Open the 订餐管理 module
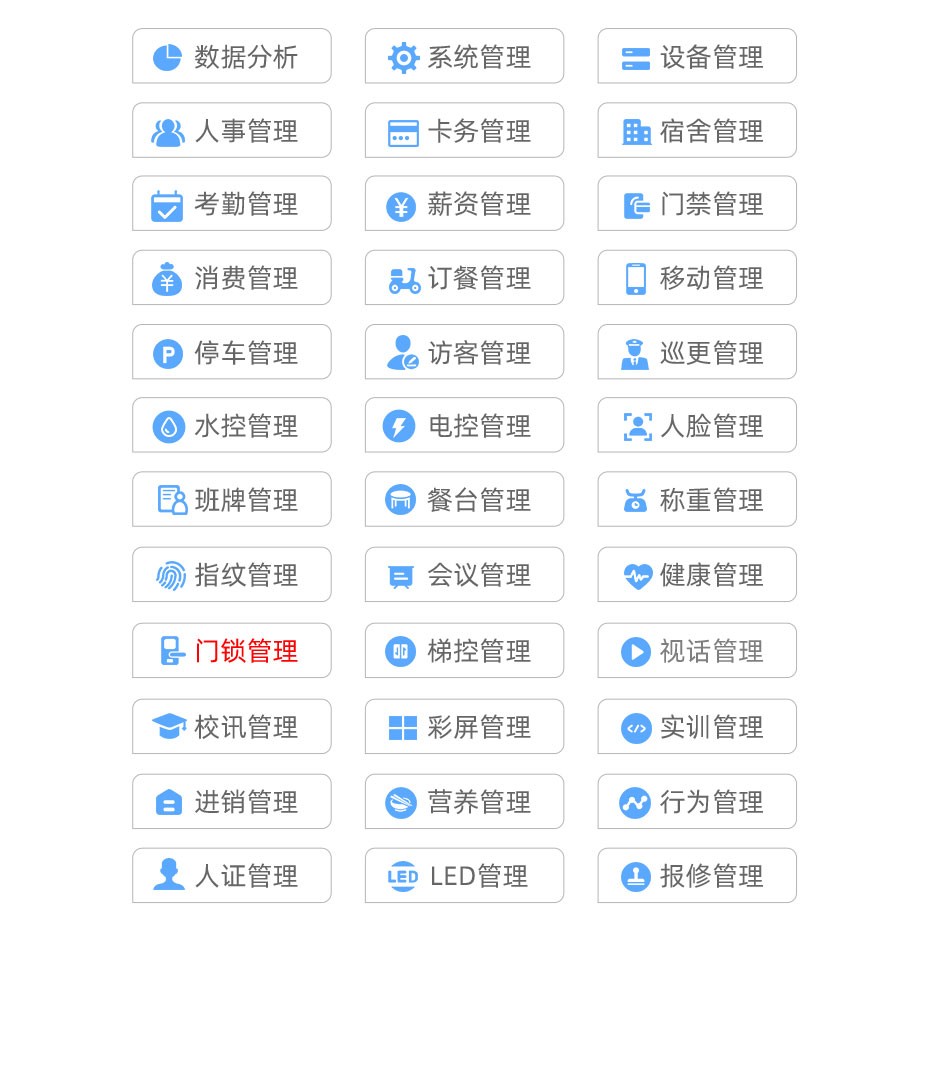 pos(464,278)
